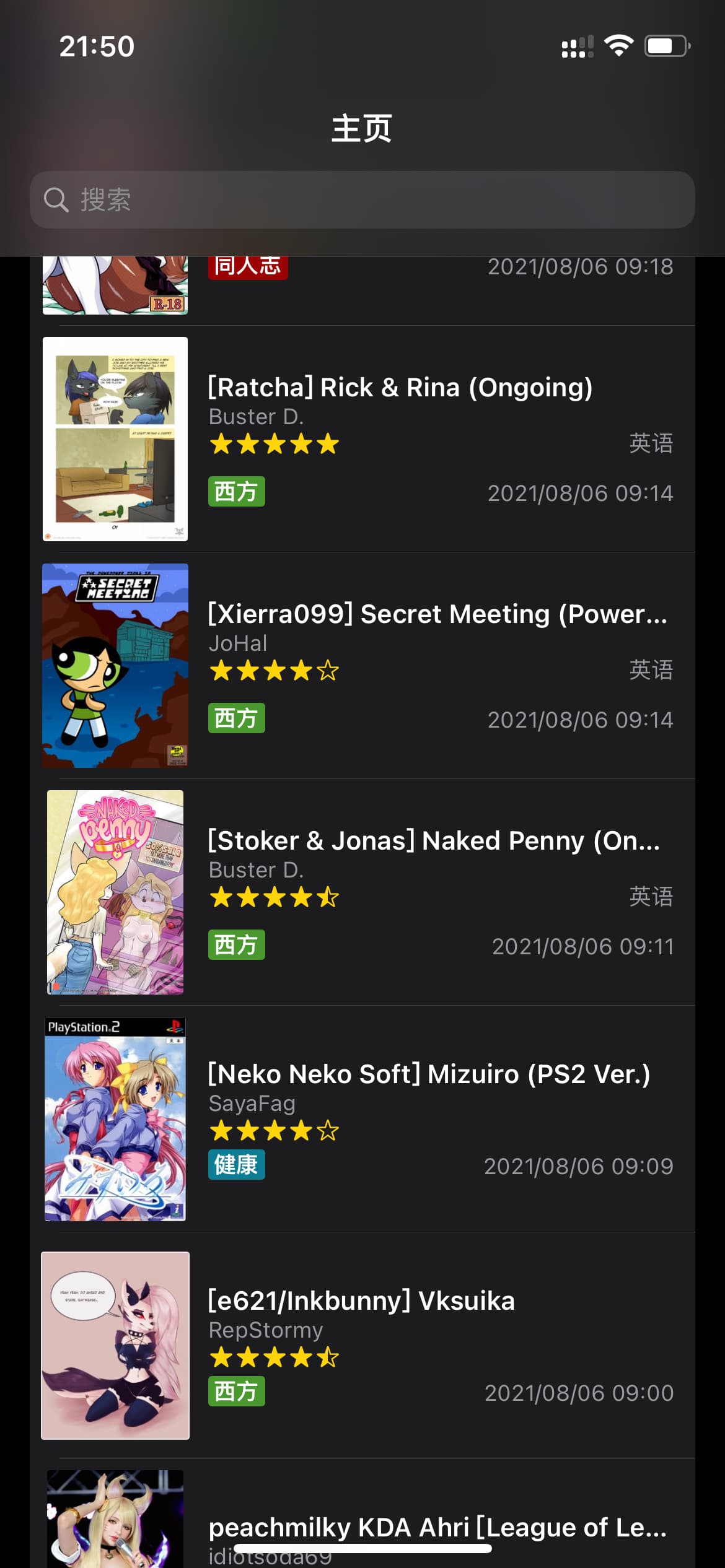
Task: Open the [Neko Neko Soft] Mizuiro (PS2 Ver.) entry
Action: tap(429, 1074)
